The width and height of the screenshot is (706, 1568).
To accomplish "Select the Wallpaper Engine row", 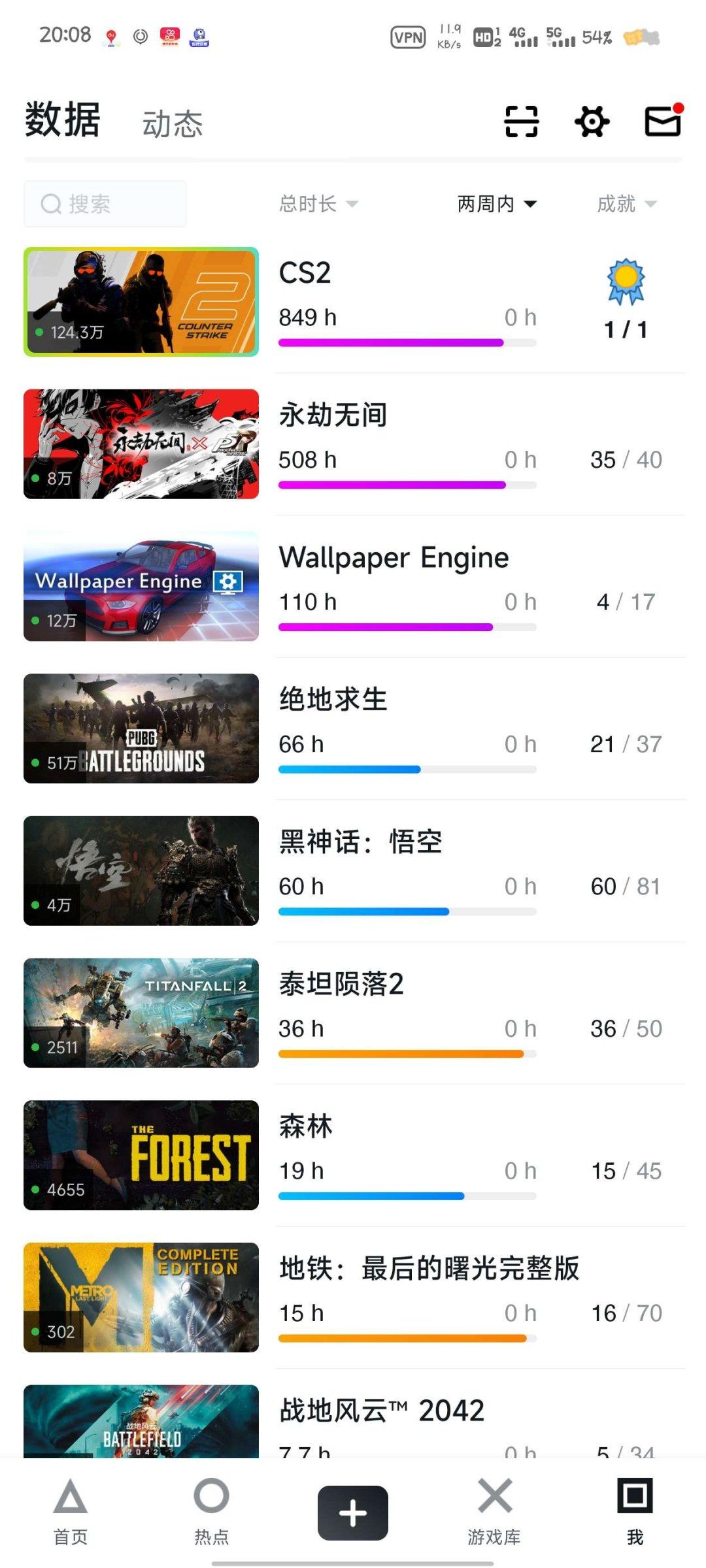I will click(x=405, y=586).
